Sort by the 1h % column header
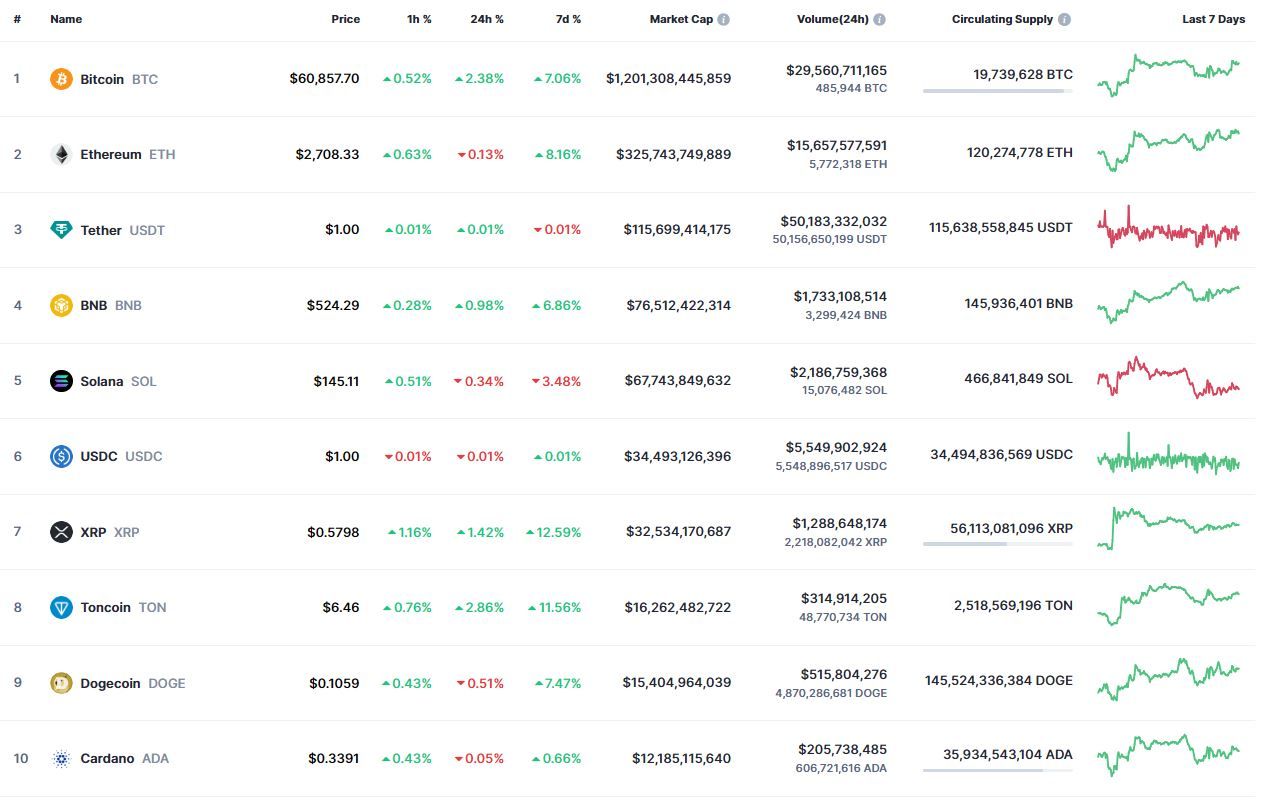The height and width of the screenshot is (807, 1278). point(417,19)
